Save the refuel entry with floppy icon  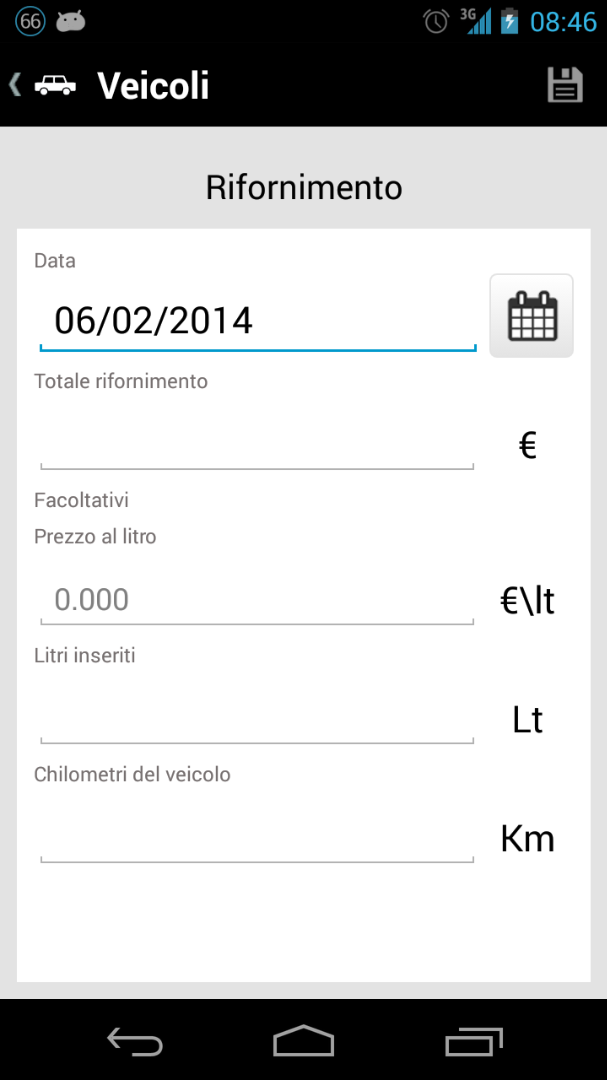[x=565, y=85]
